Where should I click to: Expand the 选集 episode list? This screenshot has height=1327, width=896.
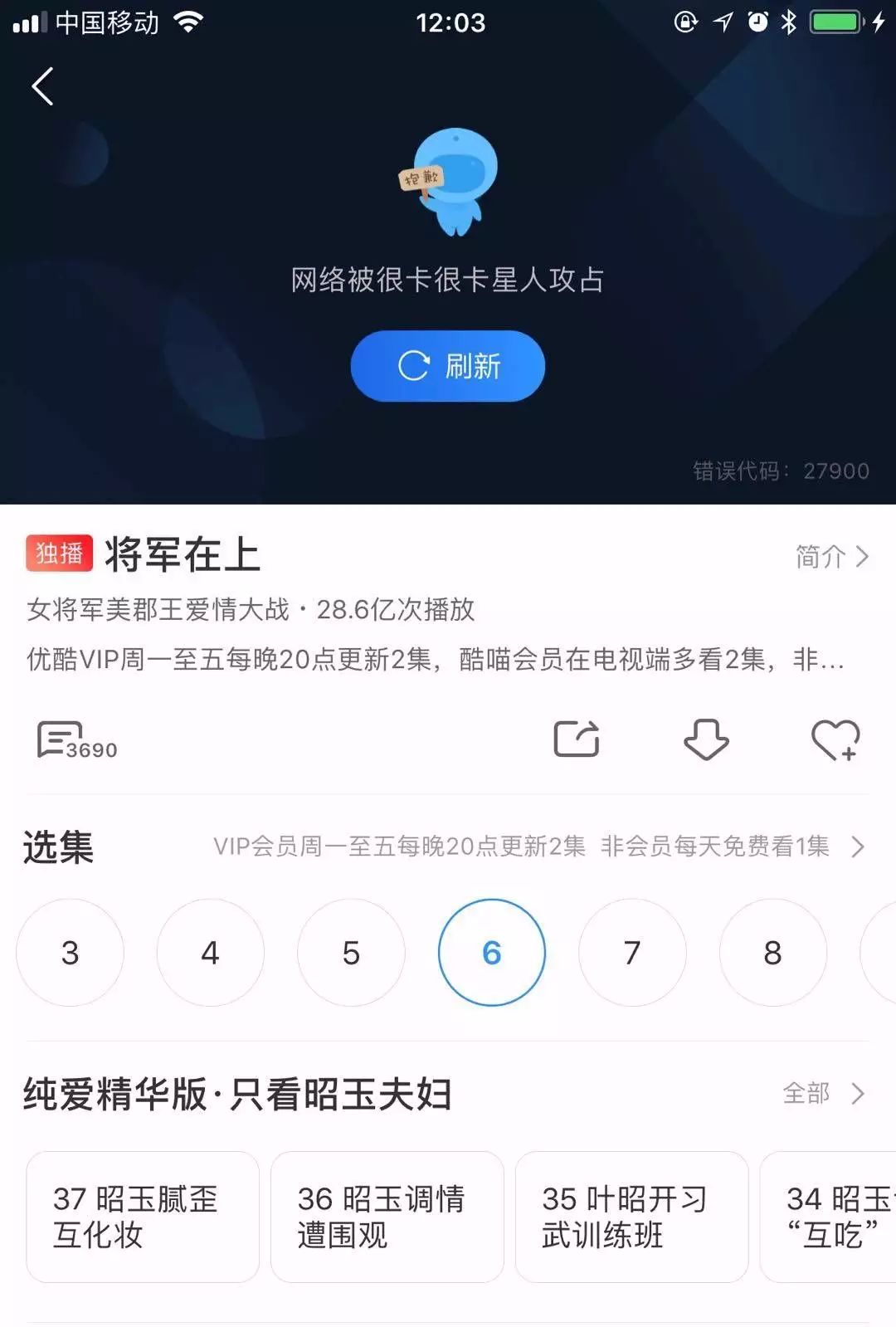pos(858,846)
